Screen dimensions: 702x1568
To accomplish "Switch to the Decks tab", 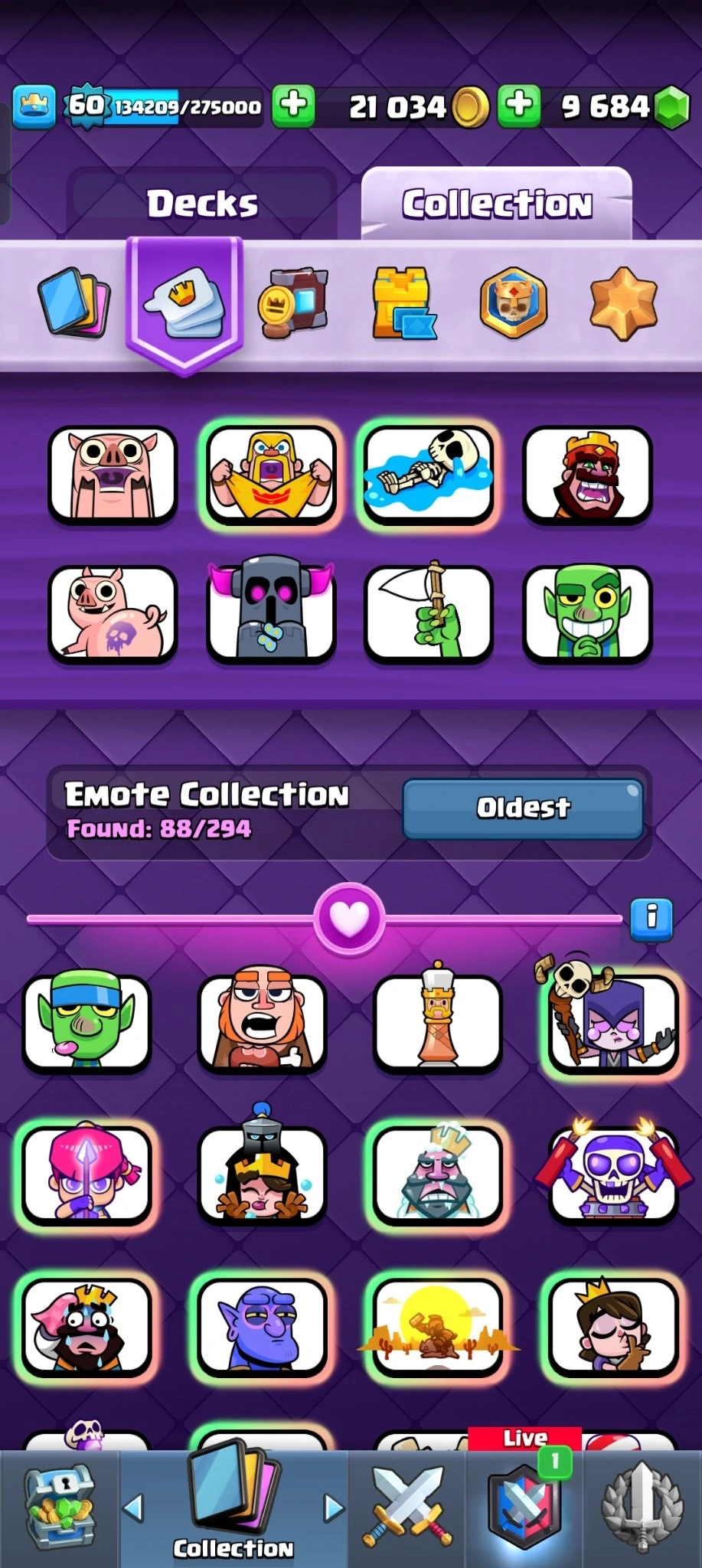I will tap(202, 204).
